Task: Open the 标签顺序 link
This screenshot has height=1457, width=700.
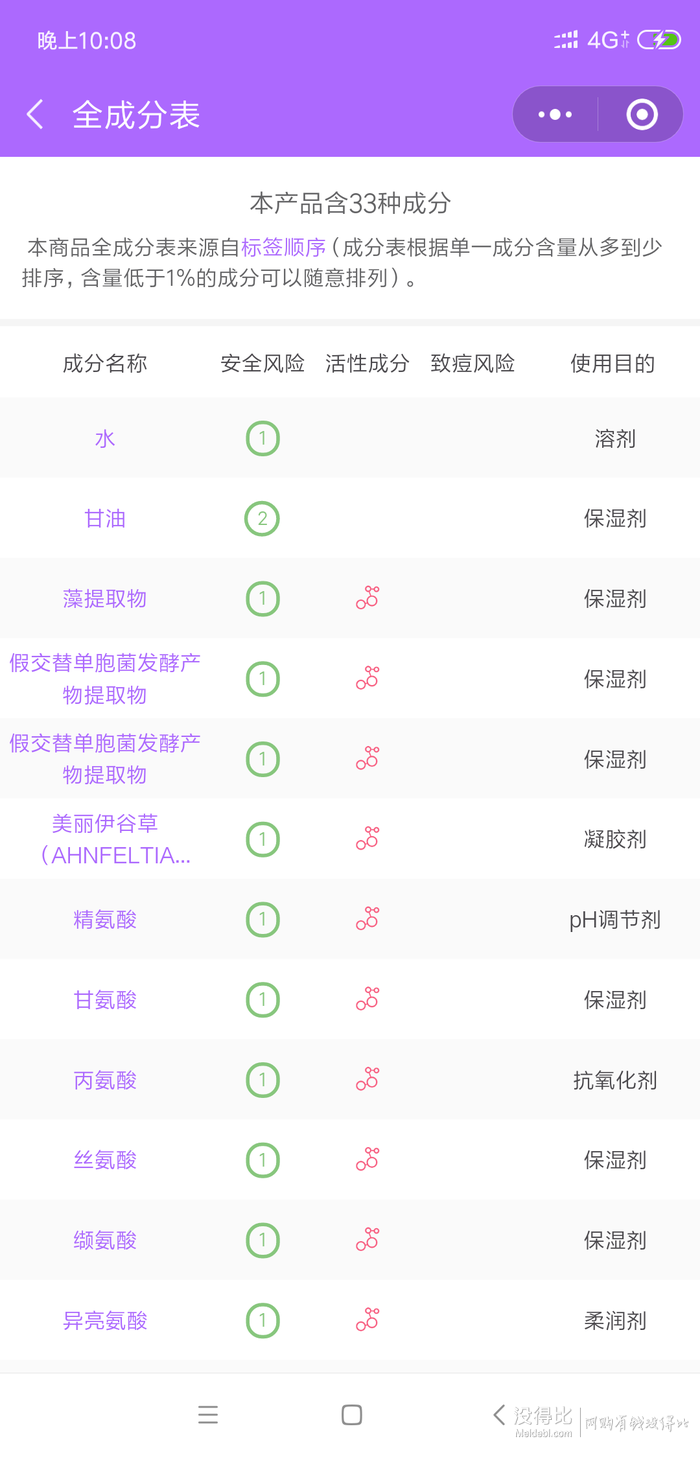Action: [284, 247]
